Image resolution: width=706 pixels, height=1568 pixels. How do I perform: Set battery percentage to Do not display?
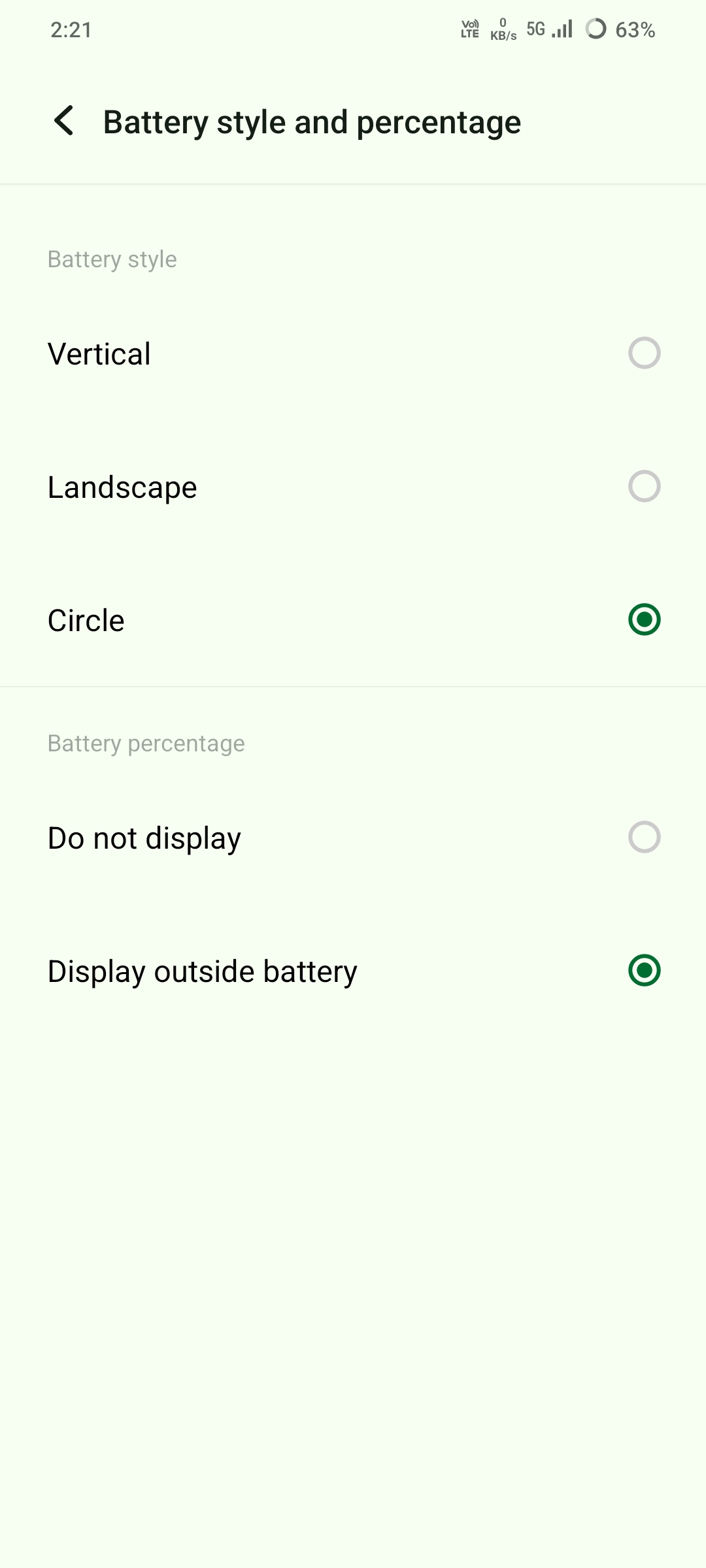(644, 838)
